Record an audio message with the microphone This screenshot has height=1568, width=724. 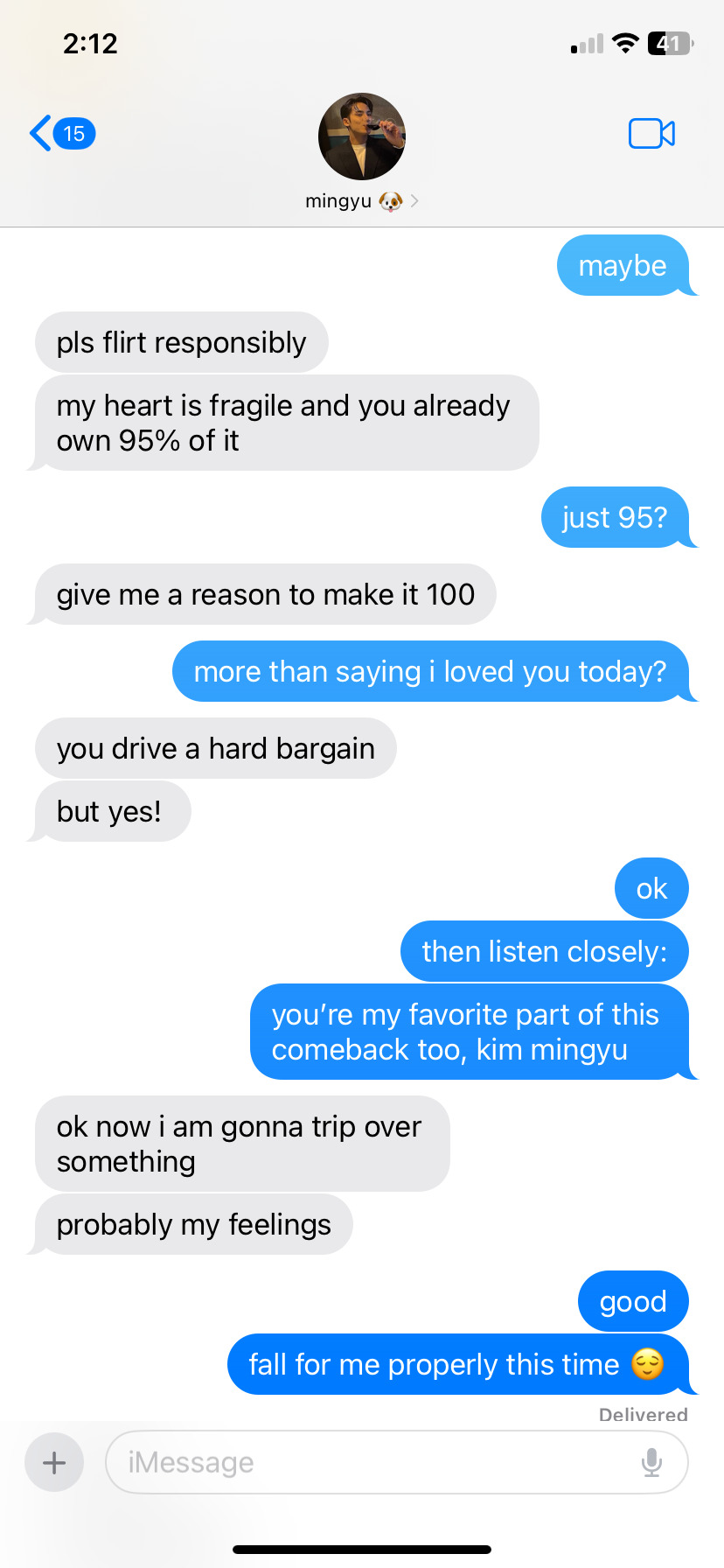point(651,1462)
